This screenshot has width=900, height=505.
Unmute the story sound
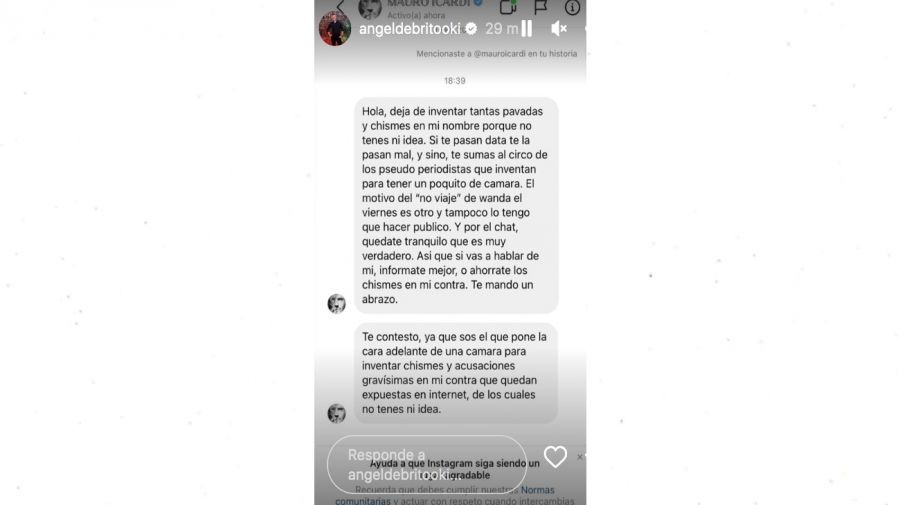pyautogui.click(x=559, y=29)
